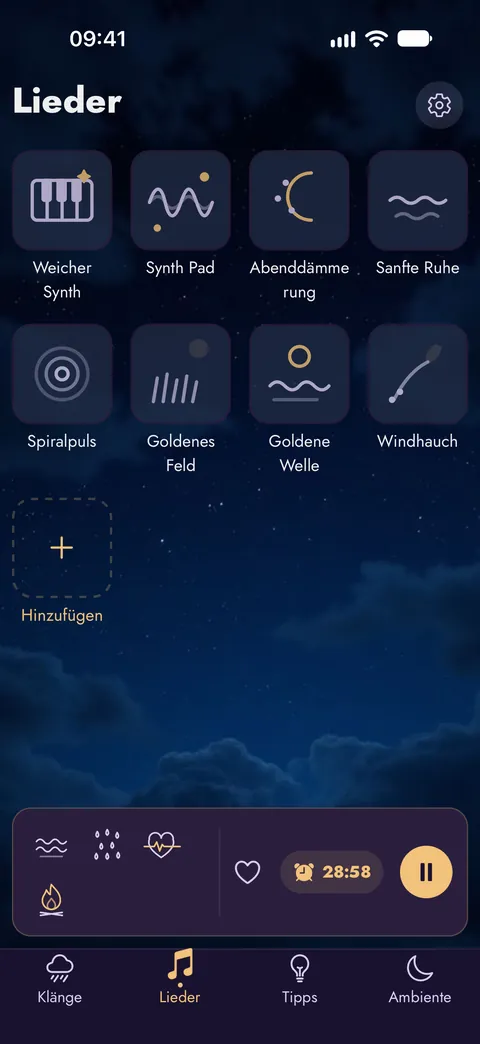This screenshot has width=480, height=1044.
Task: Tap the campfire sound icon in the player
Action: tap(51, 902)
